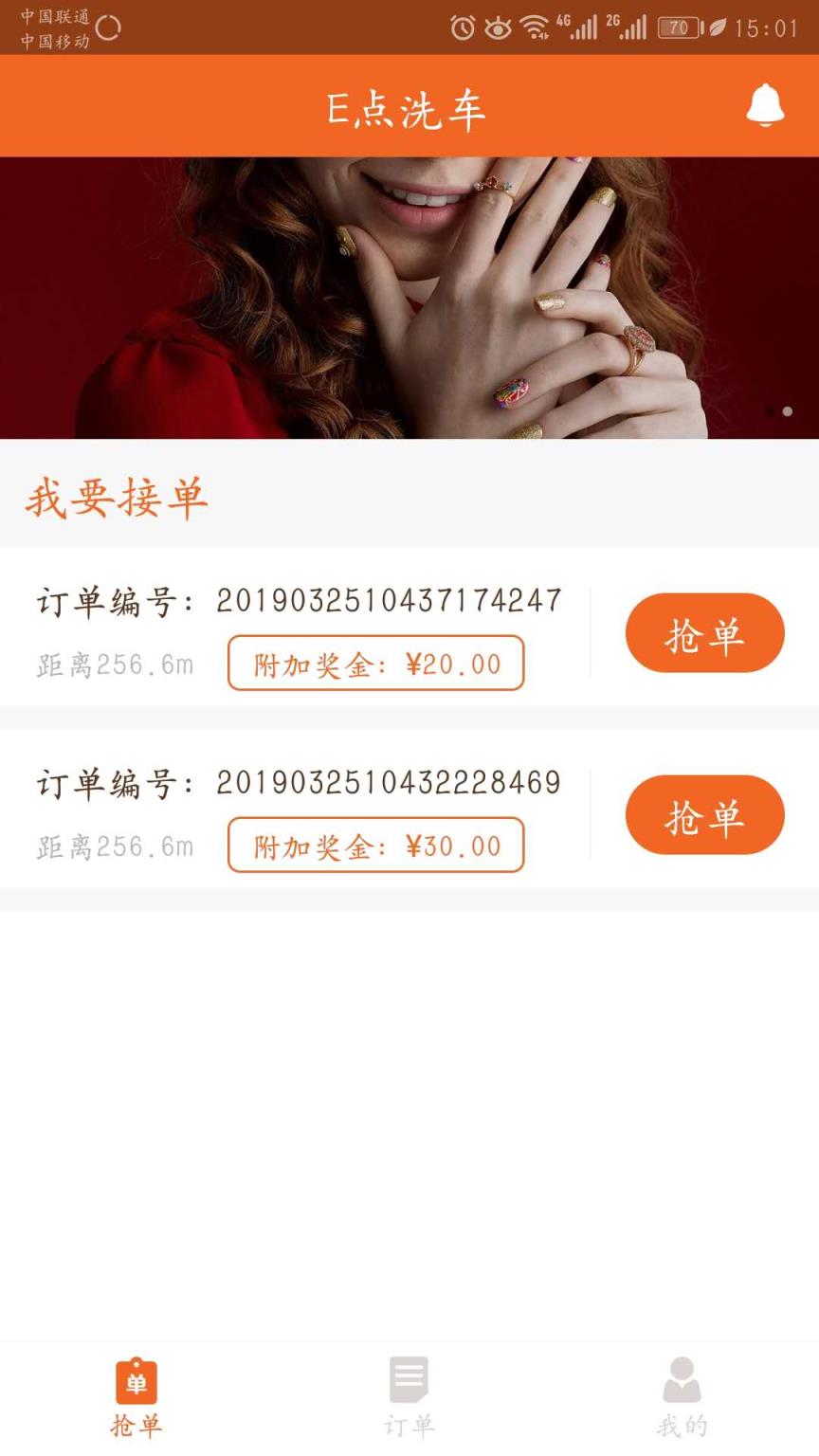Select the 抢单 icon in the bottom navigation
Viewport: 819px width, 1456px height.
(x=136, y=1384)
